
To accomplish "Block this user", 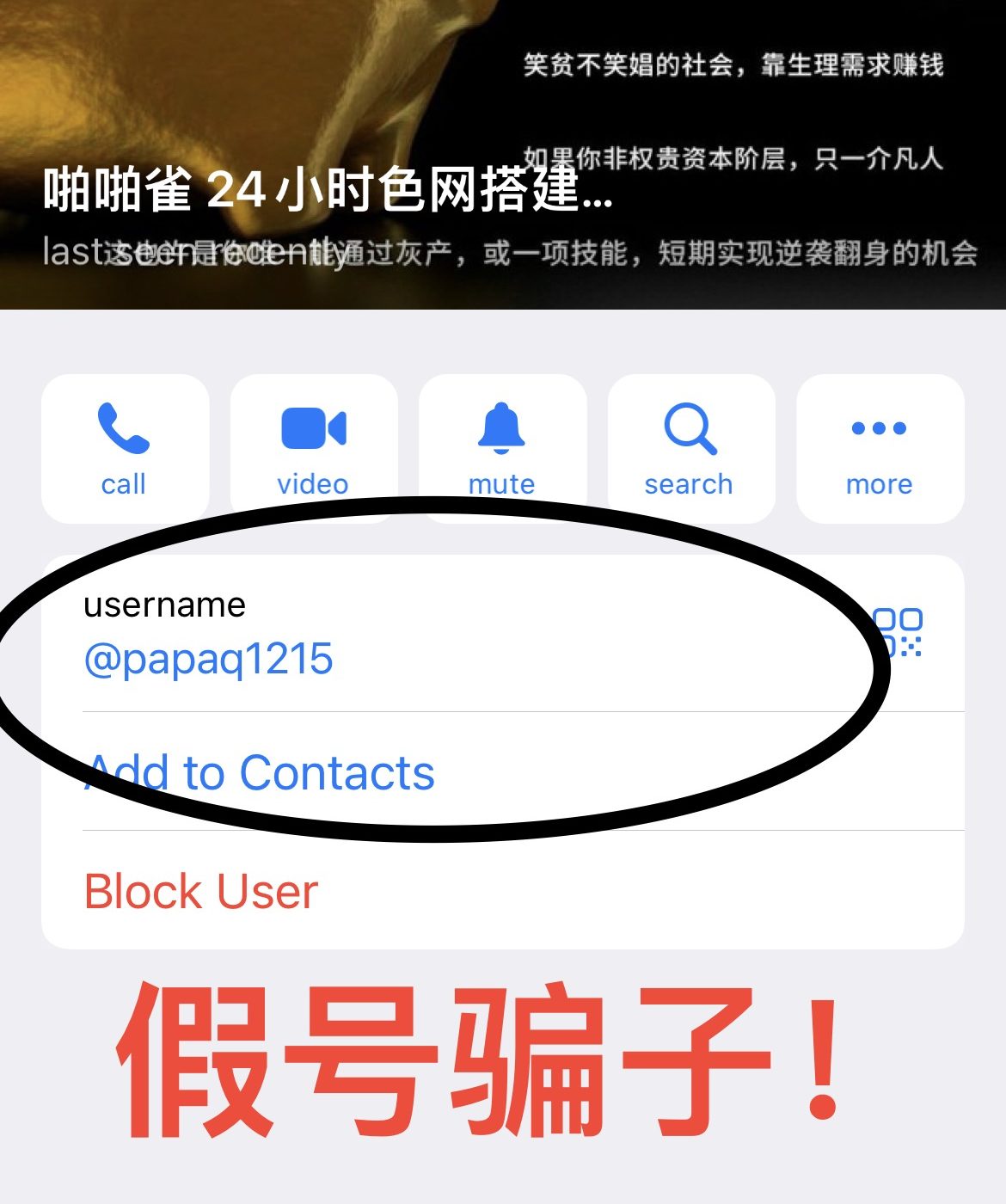I will tap(201, 891).
